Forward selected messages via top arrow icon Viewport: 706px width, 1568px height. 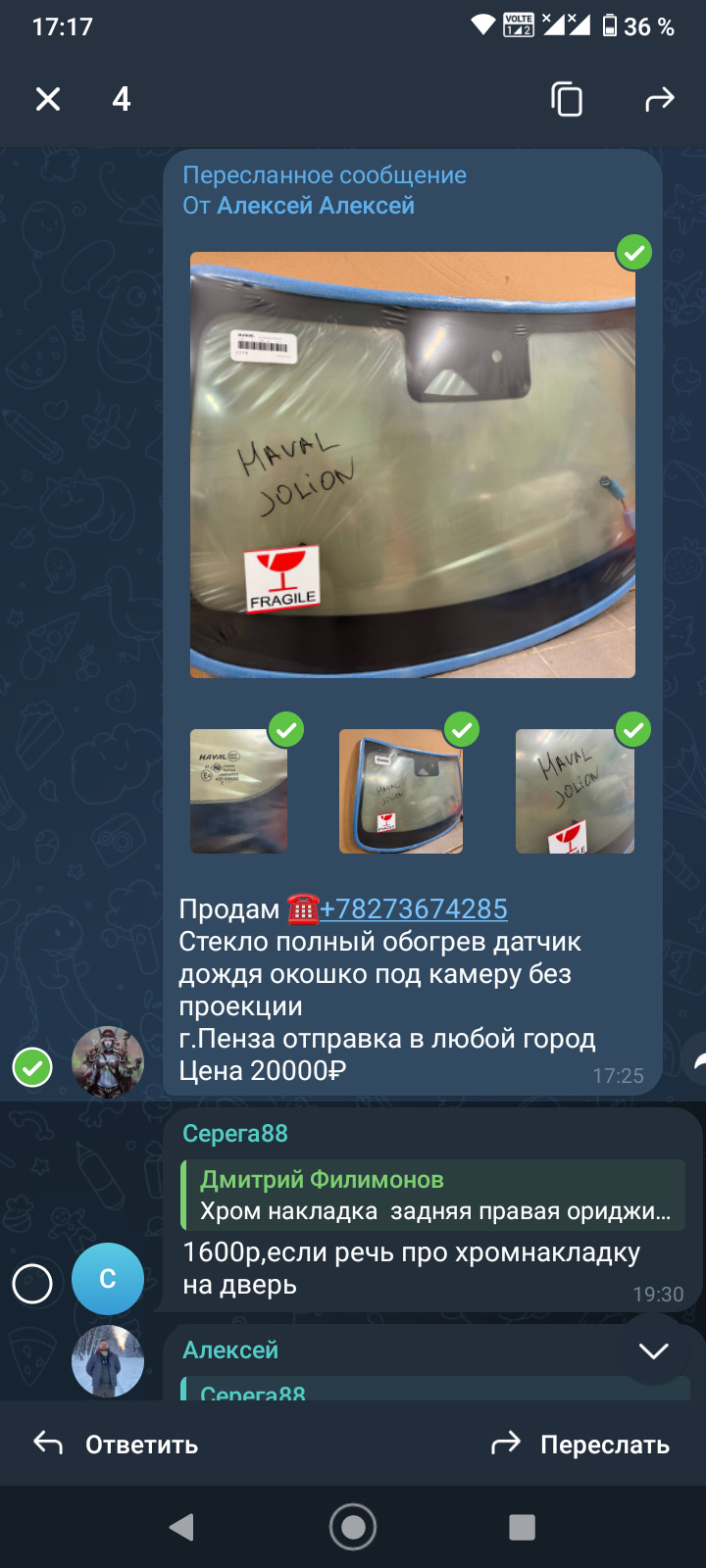pos(659,99)
